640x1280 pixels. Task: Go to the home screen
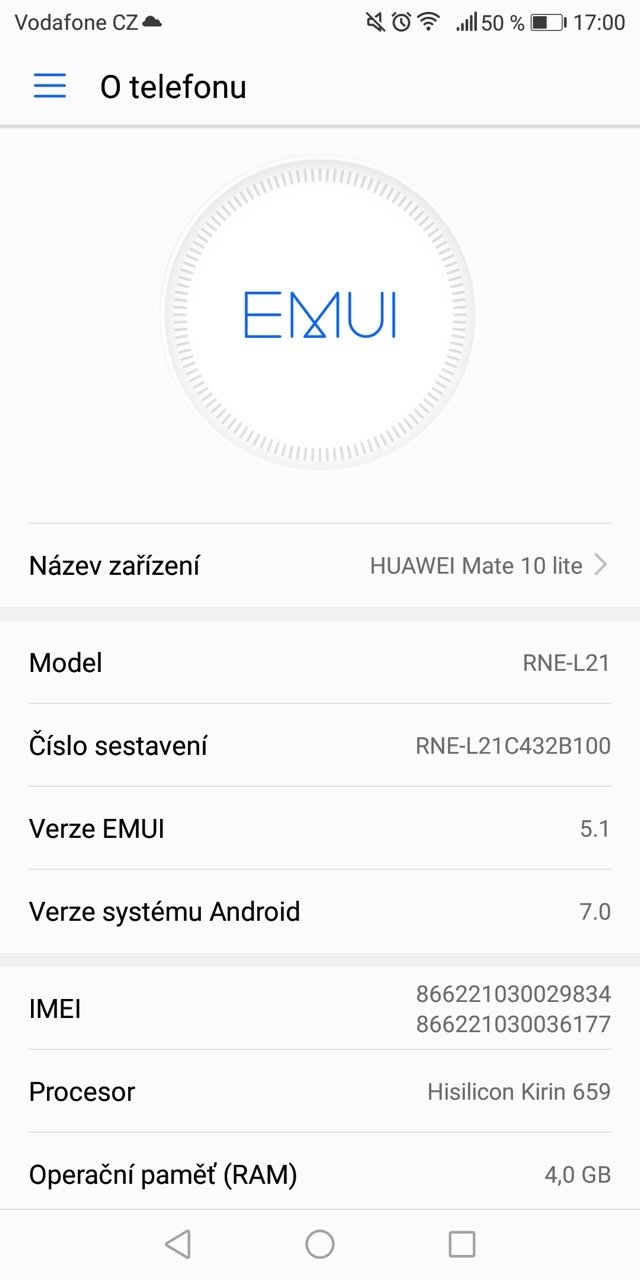click(x=320, y=1244)
